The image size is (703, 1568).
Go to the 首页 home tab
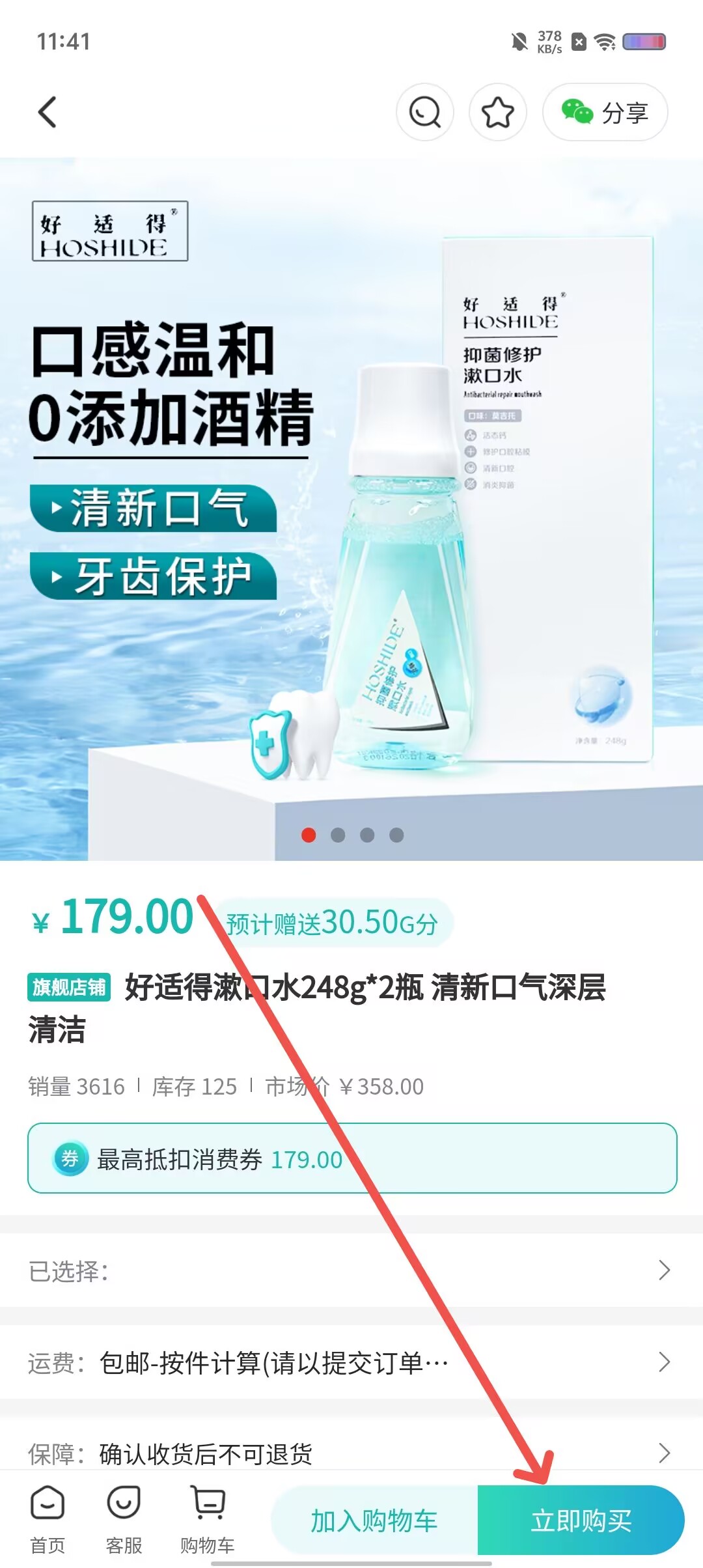pos(48,1519)
